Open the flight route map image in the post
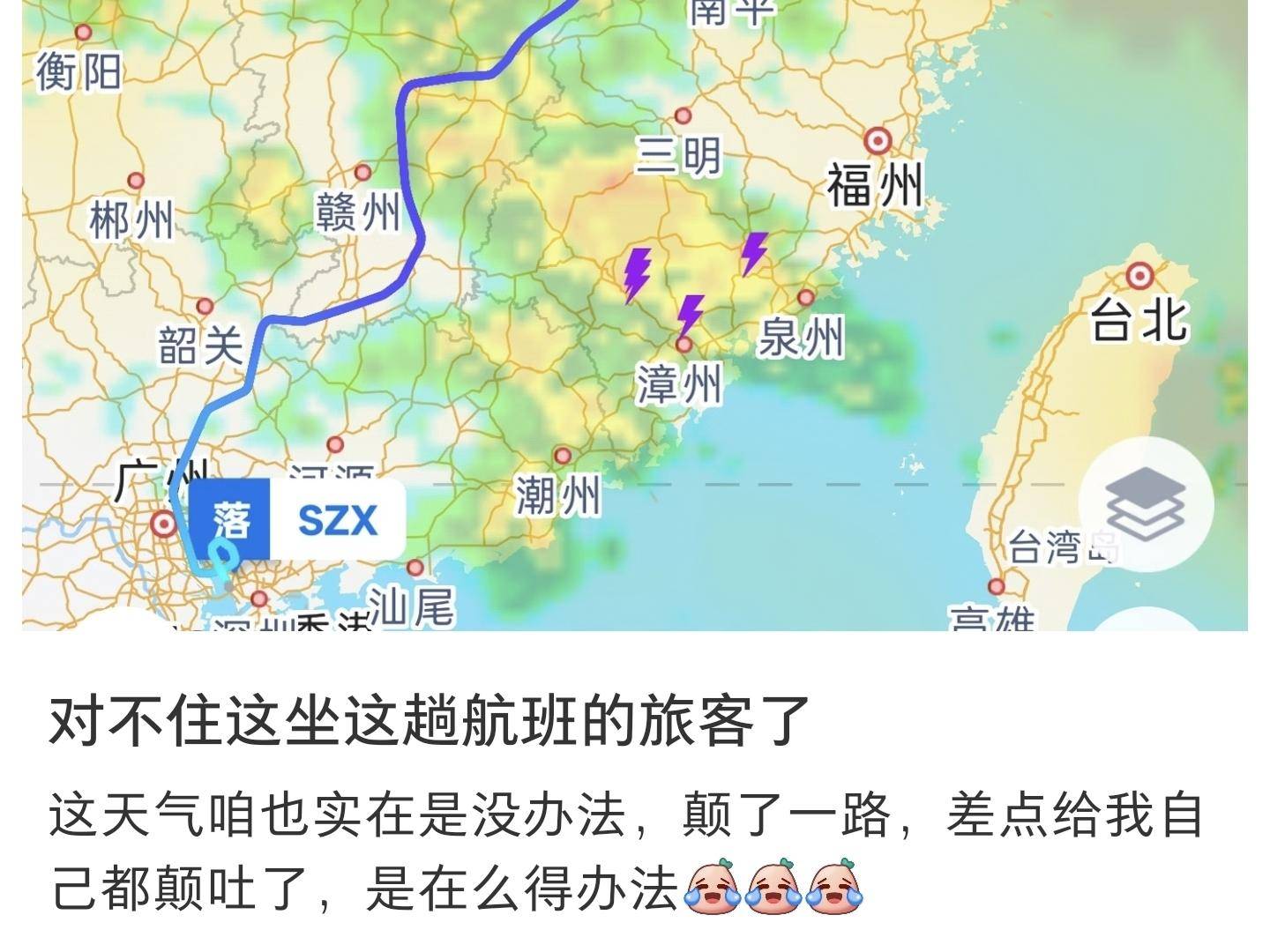 pyautogui.click(x=635, y=315)
